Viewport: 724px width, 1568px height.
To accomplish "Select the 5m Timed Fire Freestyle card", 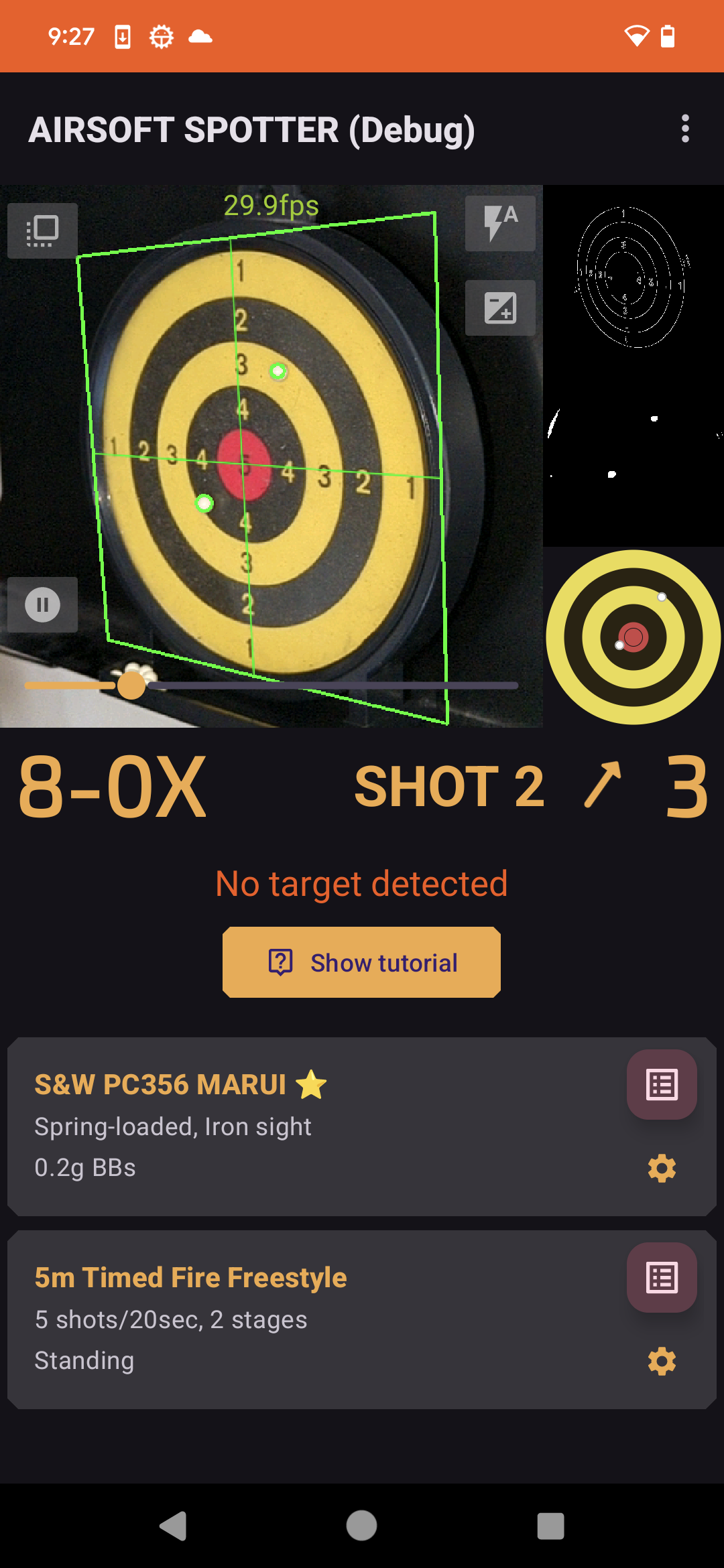I will pos(302,1319).
